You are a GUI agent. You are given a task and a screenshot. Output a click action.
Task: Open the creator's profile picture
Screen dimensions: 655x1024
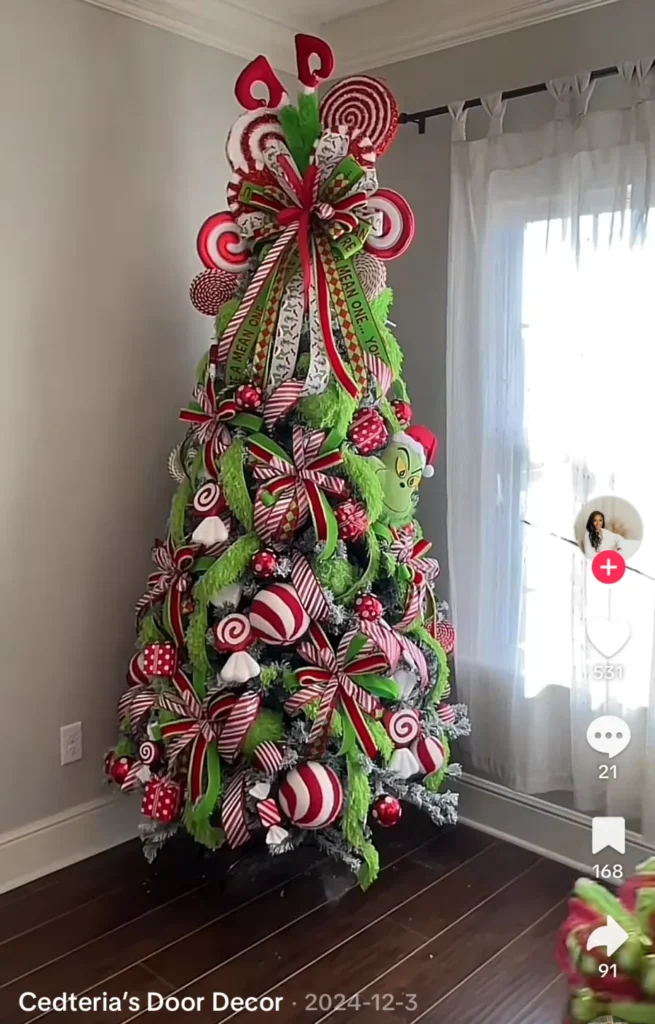click(608, 528)
